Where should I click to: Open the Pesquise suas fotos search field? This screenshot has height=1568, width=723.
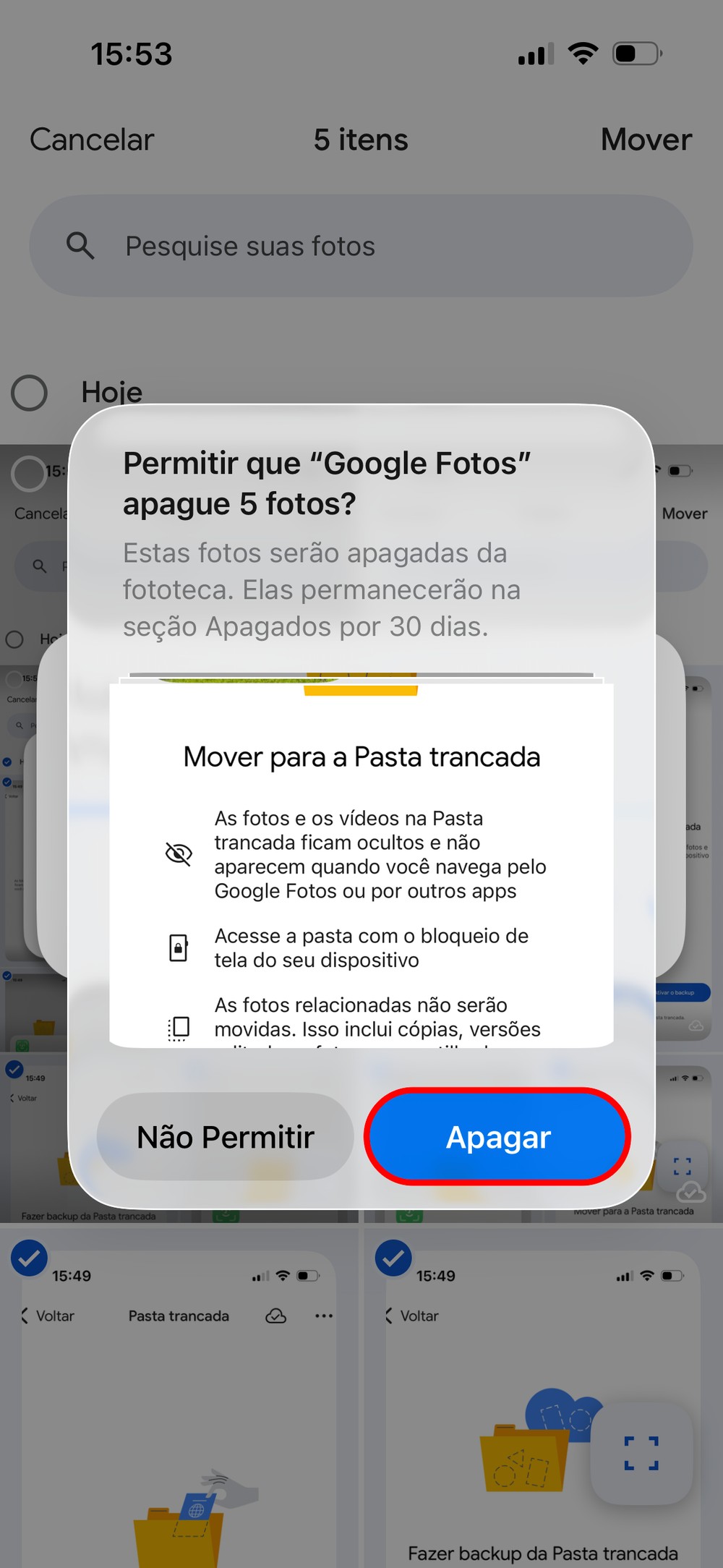(361, 246)
